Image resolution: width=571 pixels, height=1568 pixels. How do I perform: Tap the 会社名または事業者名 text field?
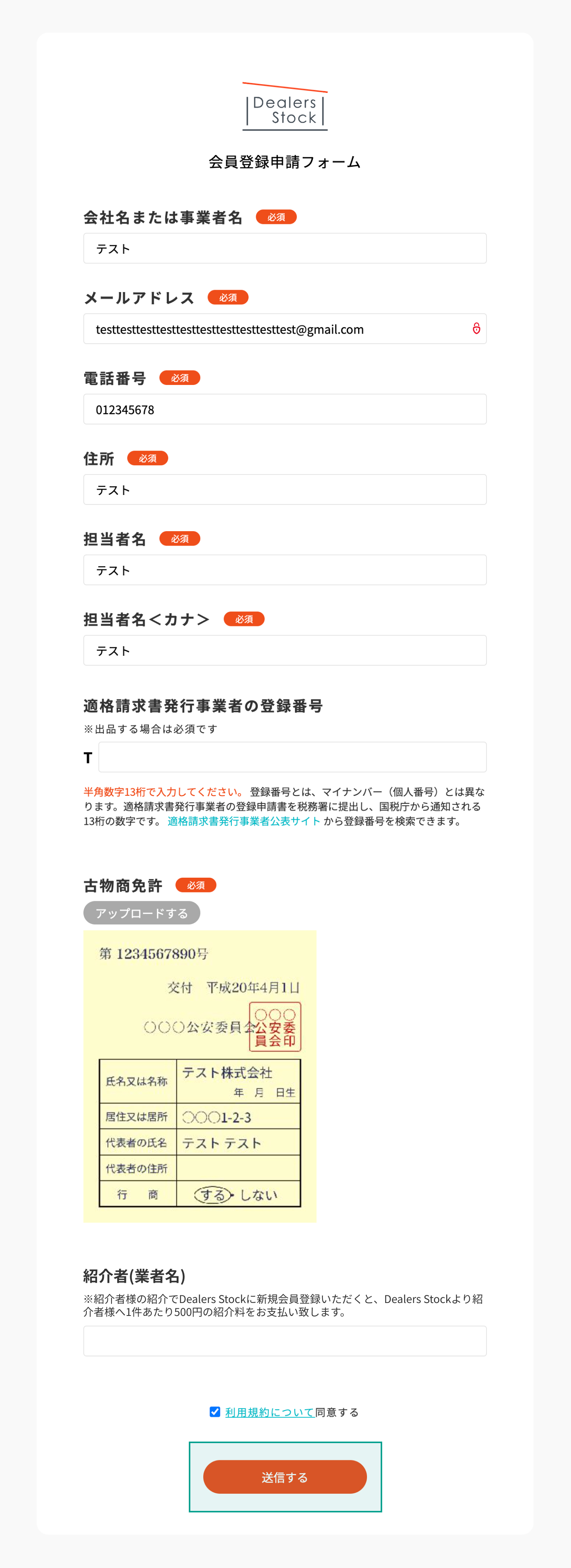(x=284, y=248)
